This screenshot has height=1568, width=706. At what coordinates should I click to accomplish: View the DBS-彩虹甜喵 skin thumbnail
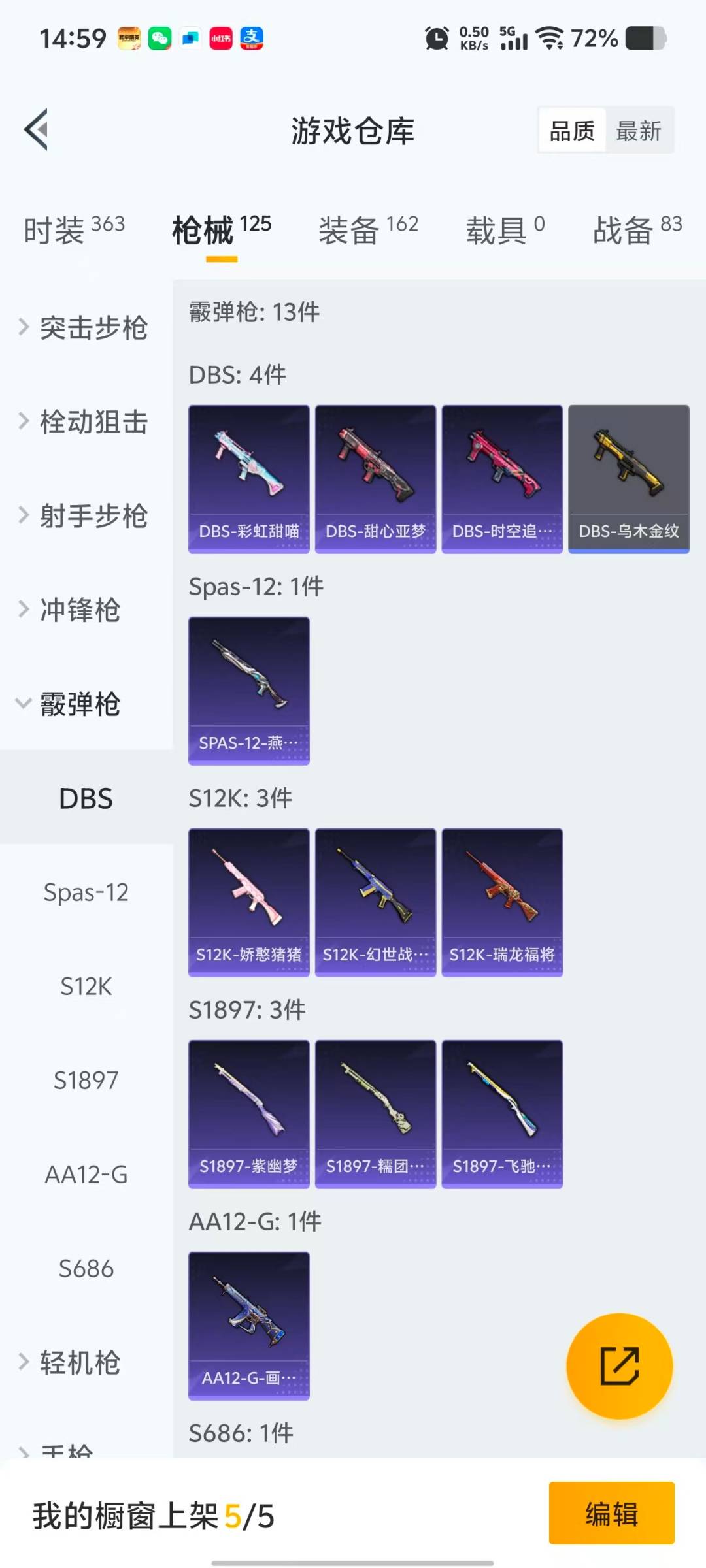[x=248, y=478]
